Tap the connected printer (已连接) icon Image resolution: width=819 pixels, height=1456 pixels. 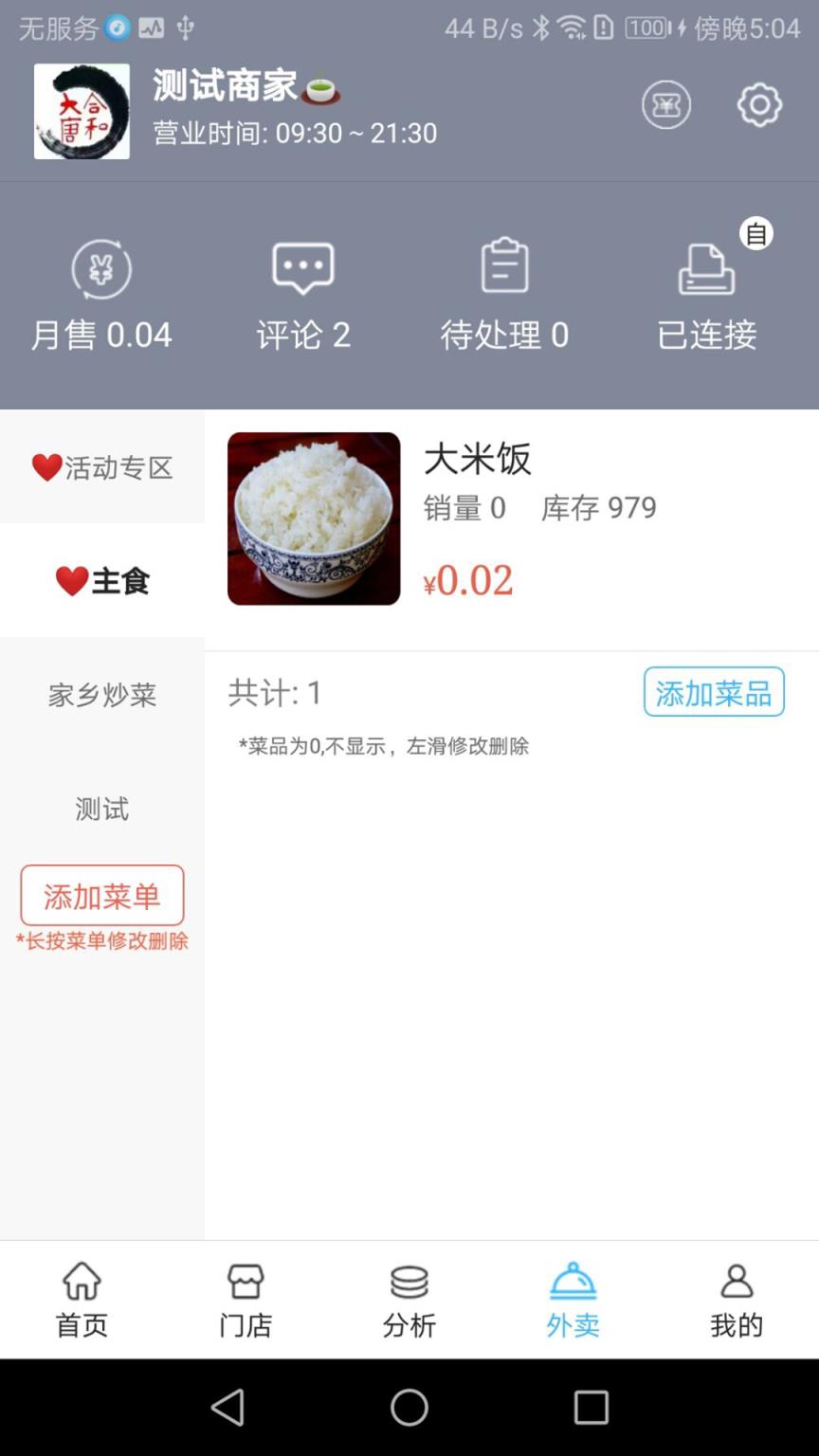tap(707, 270)
